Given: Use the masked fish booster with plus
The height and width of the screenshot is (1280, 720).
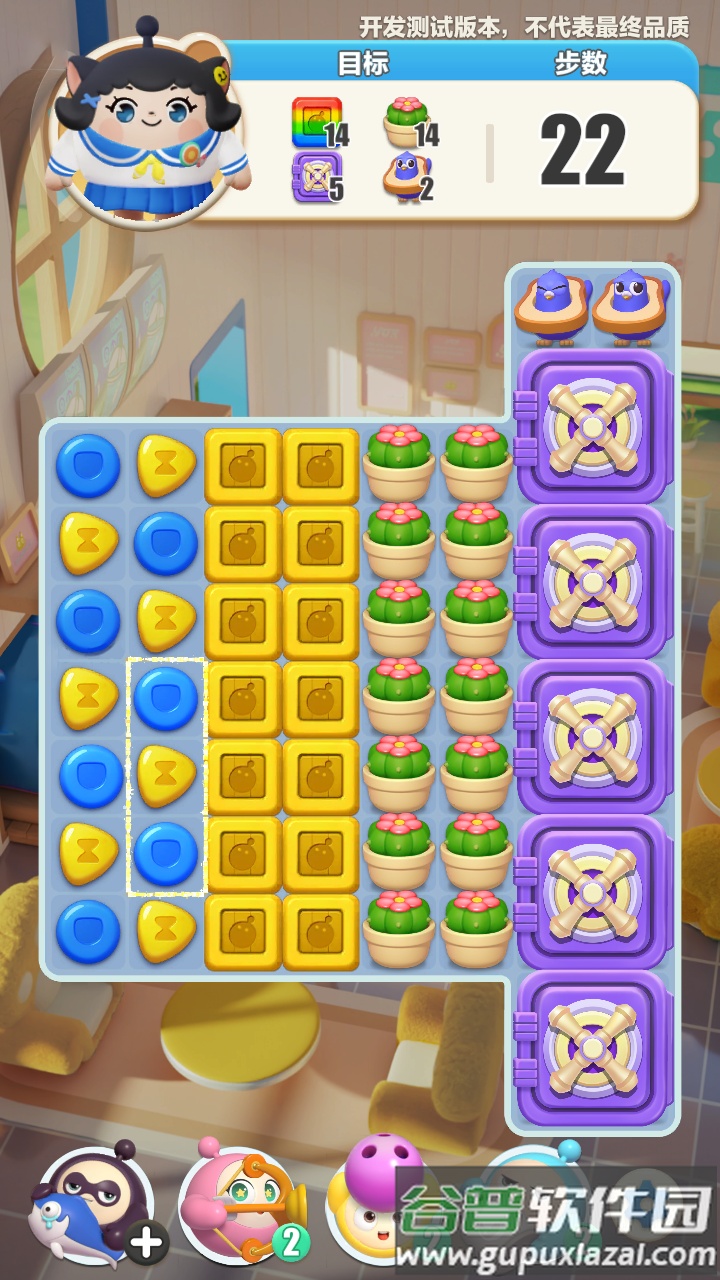Looking at the screenshot, I should point(95,1203).
